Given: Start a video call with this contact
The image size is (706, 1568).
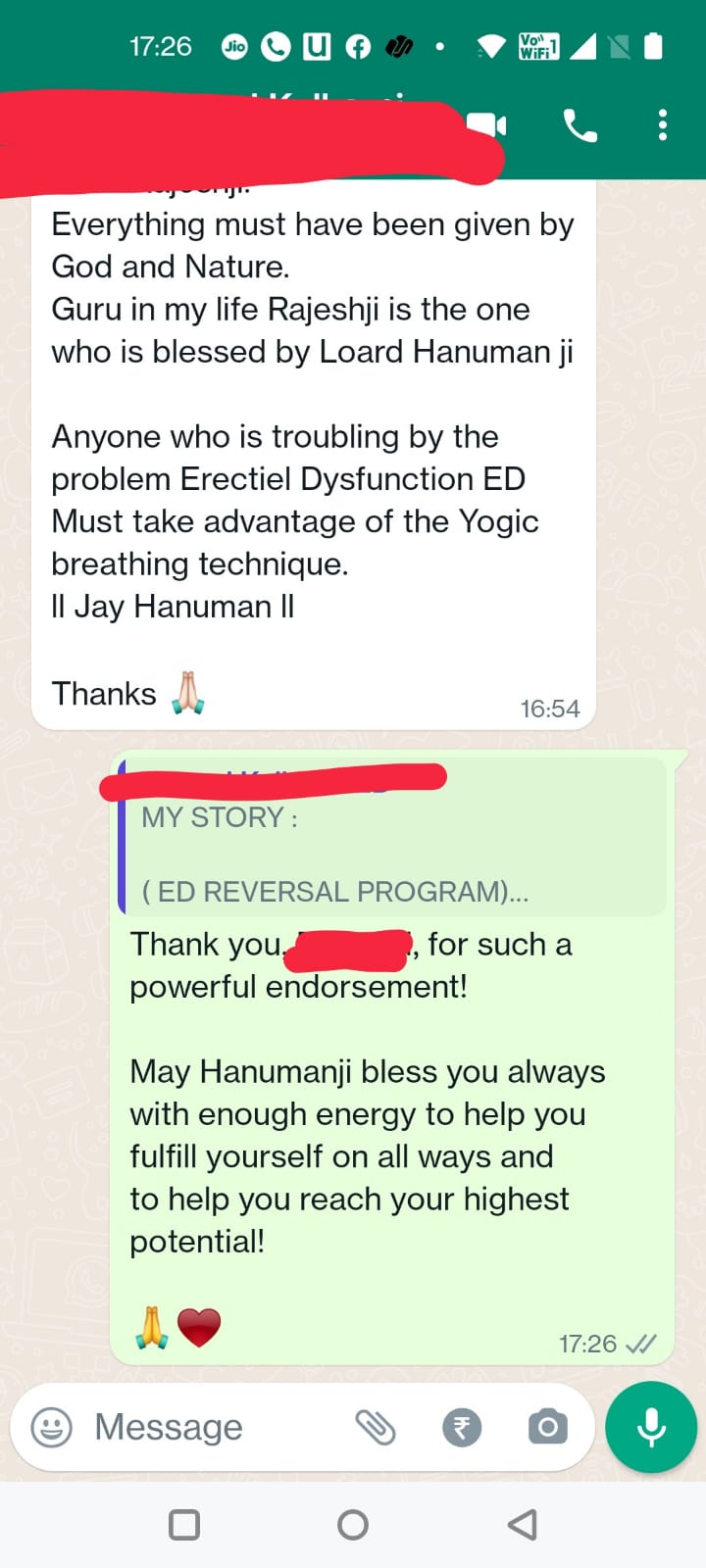Looking at the screenshot, I should pyautogui.click(x=486, y=125).
